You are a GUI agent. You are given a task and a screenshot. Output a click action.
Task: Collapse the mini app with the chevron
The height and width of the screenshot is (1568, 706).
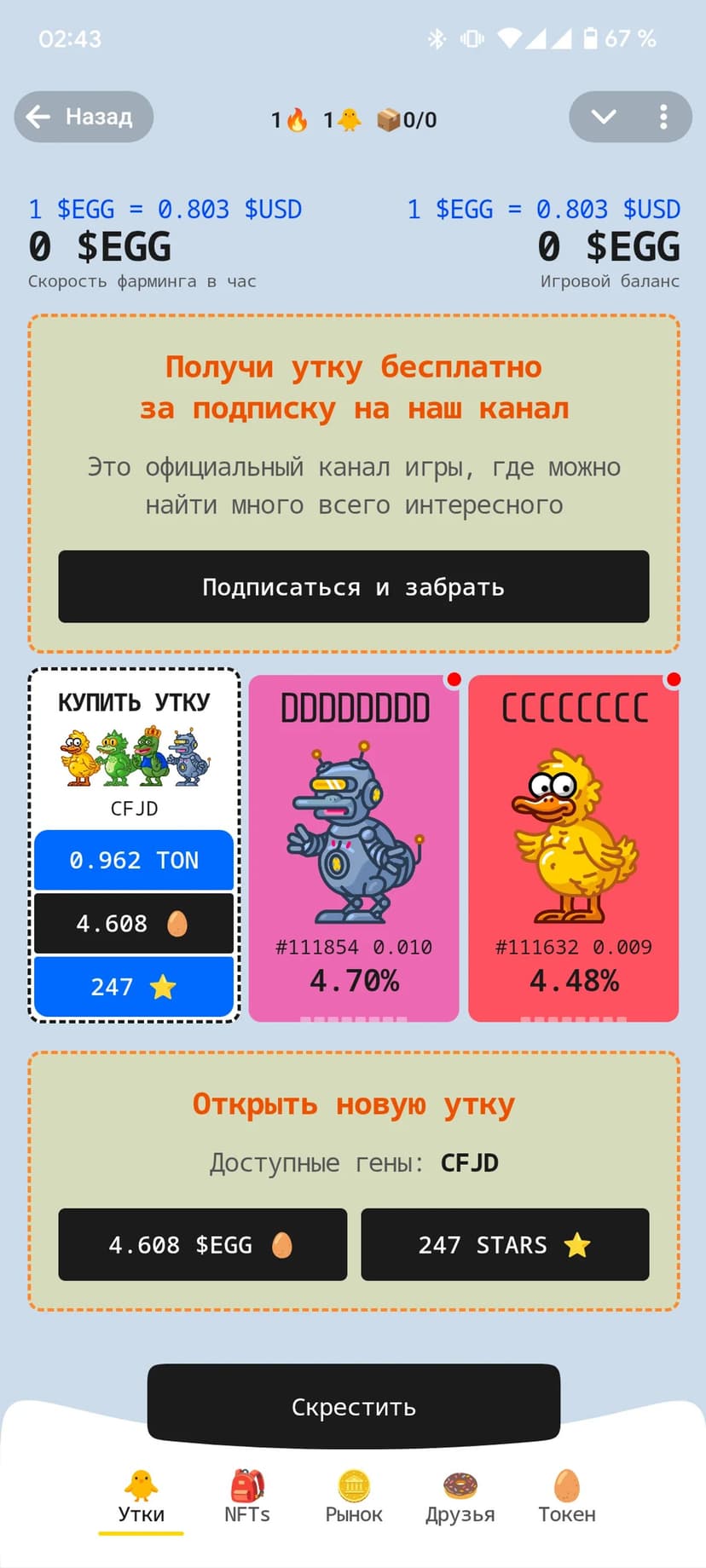(604, 117)
